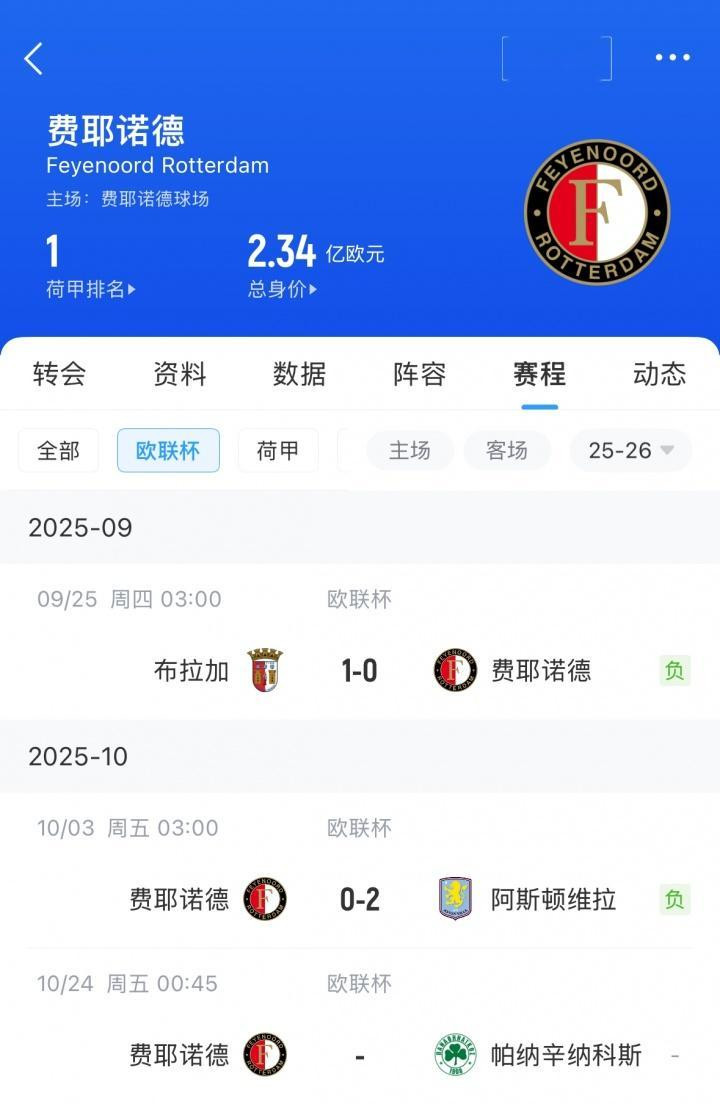
Task: Show only 客场 away matches
Action: tap(507, 451)
